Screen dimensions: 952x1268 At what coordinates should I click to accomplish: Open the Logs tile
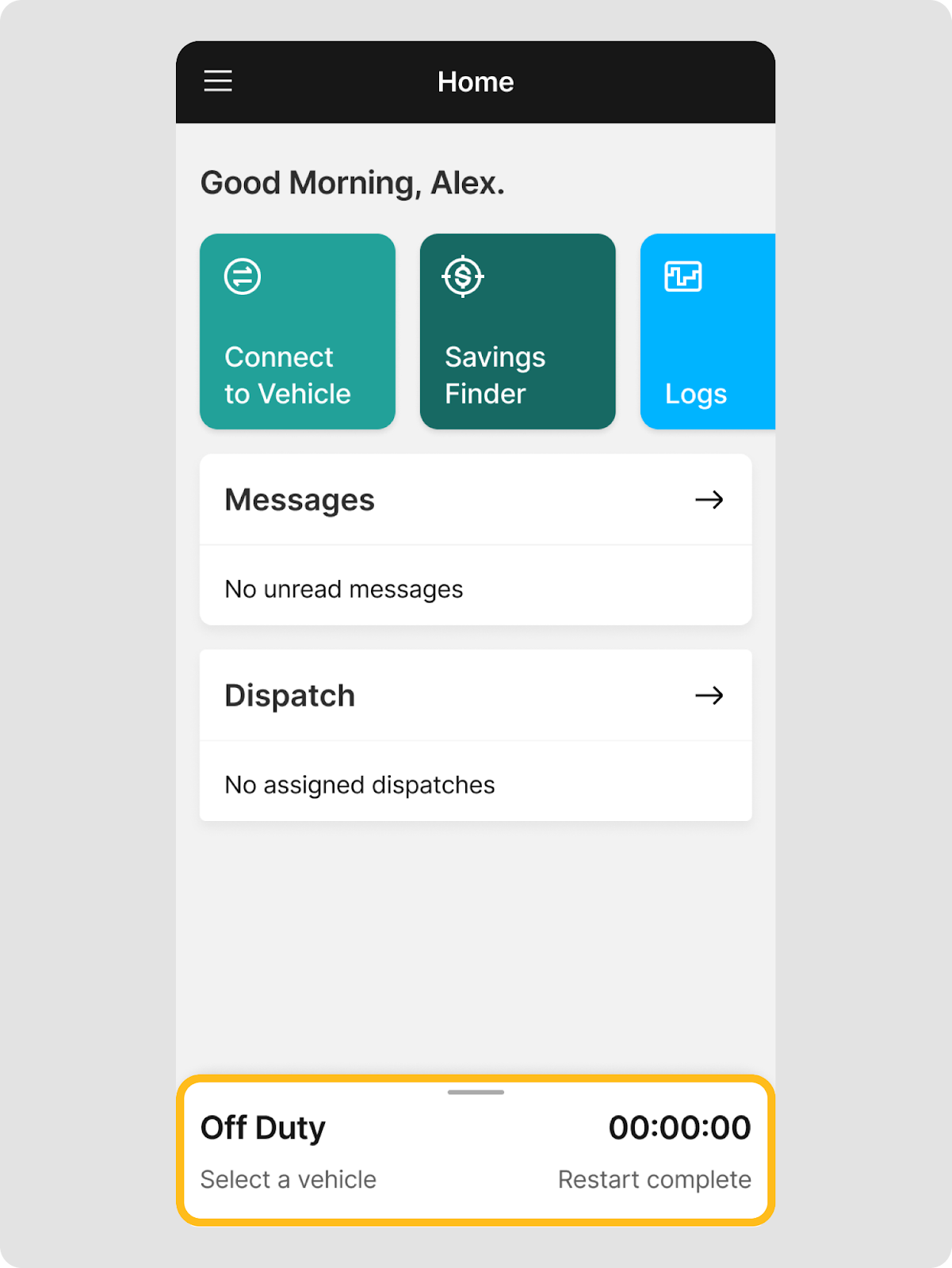[707, 331]
